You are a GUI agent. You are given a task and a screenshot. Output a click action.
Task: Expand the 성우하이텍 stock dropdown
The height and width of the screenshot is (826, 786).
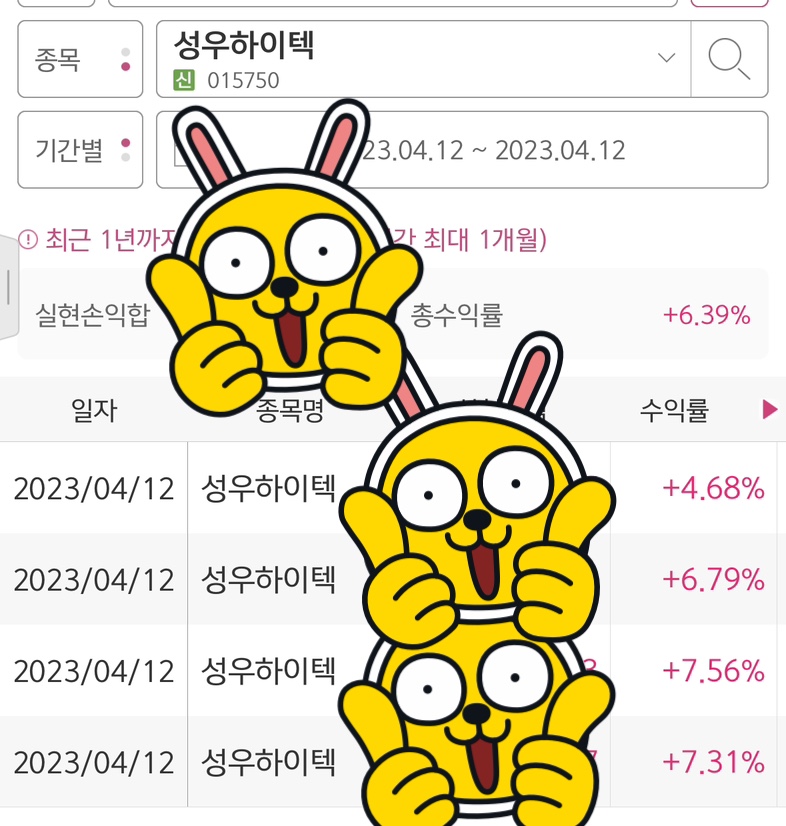tap(666, 58)
